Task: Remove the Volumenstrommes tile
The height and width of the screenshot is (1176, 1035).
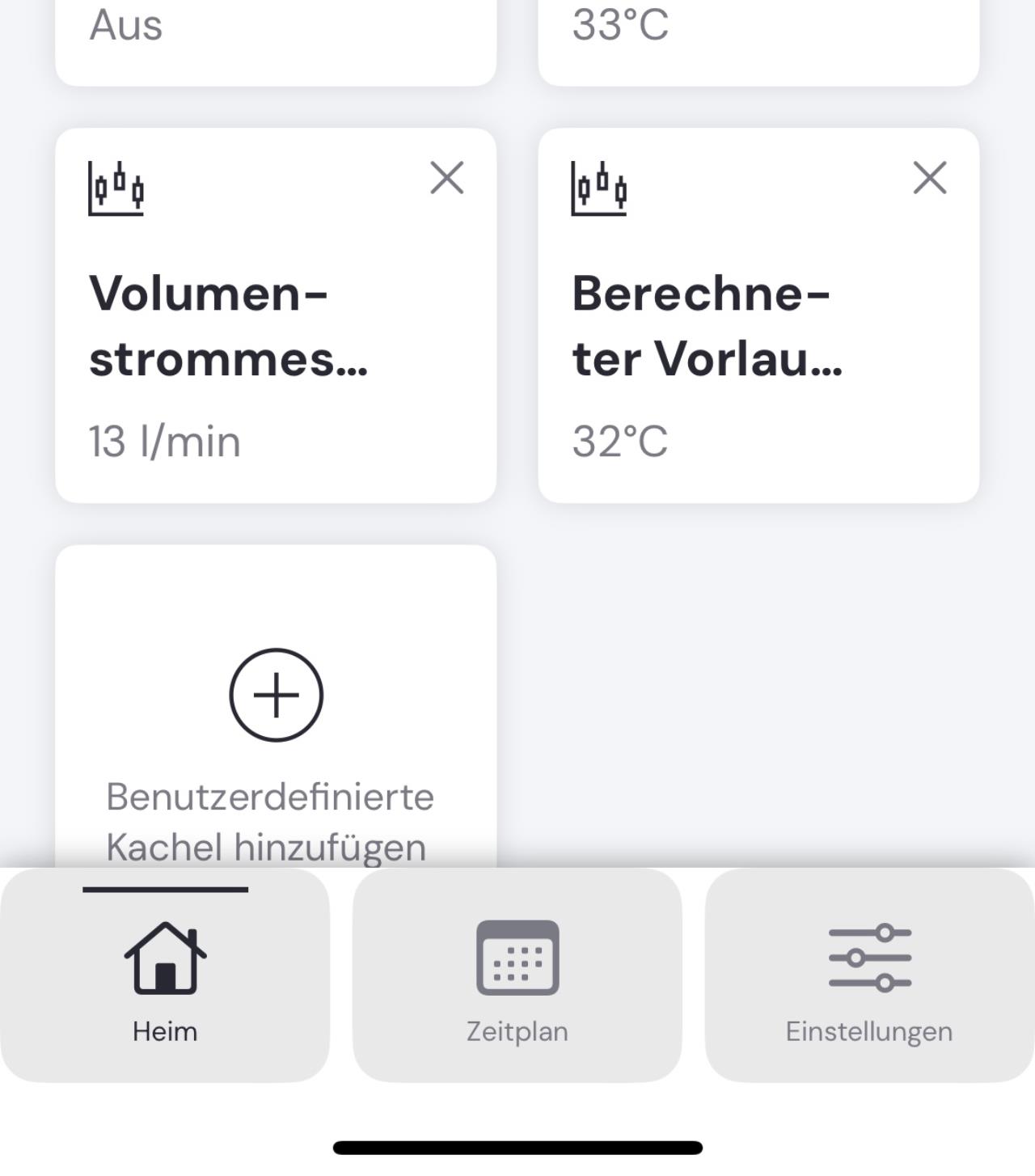Action: point(446,178)
